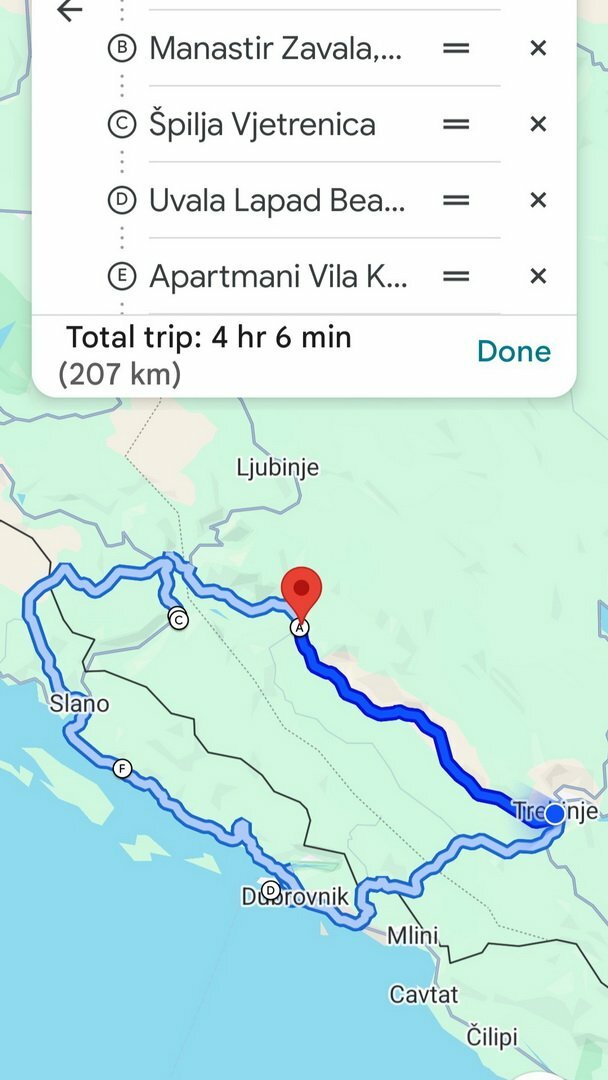Remove Špilja Vjetrenica stop
The height and width of the screenshot is (1080, 608).
click(538, 124)
